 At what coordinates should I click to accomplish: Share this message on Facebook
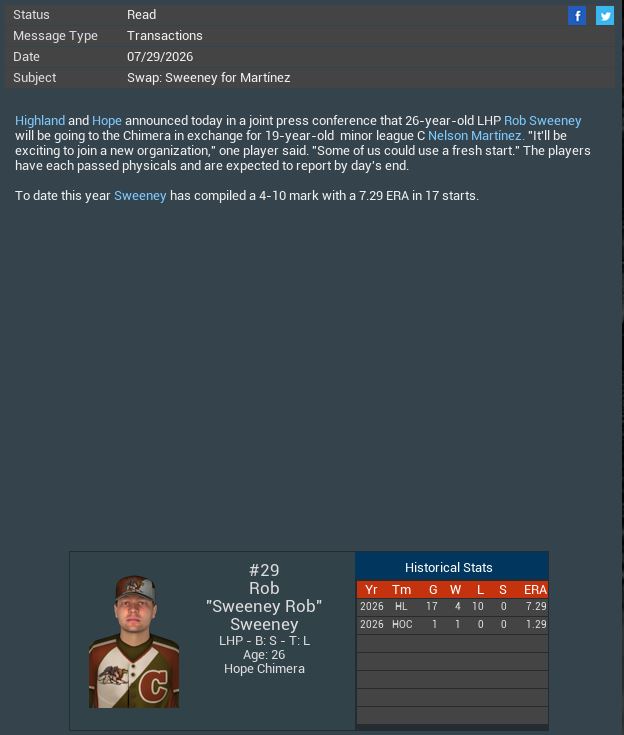(577, 15)
